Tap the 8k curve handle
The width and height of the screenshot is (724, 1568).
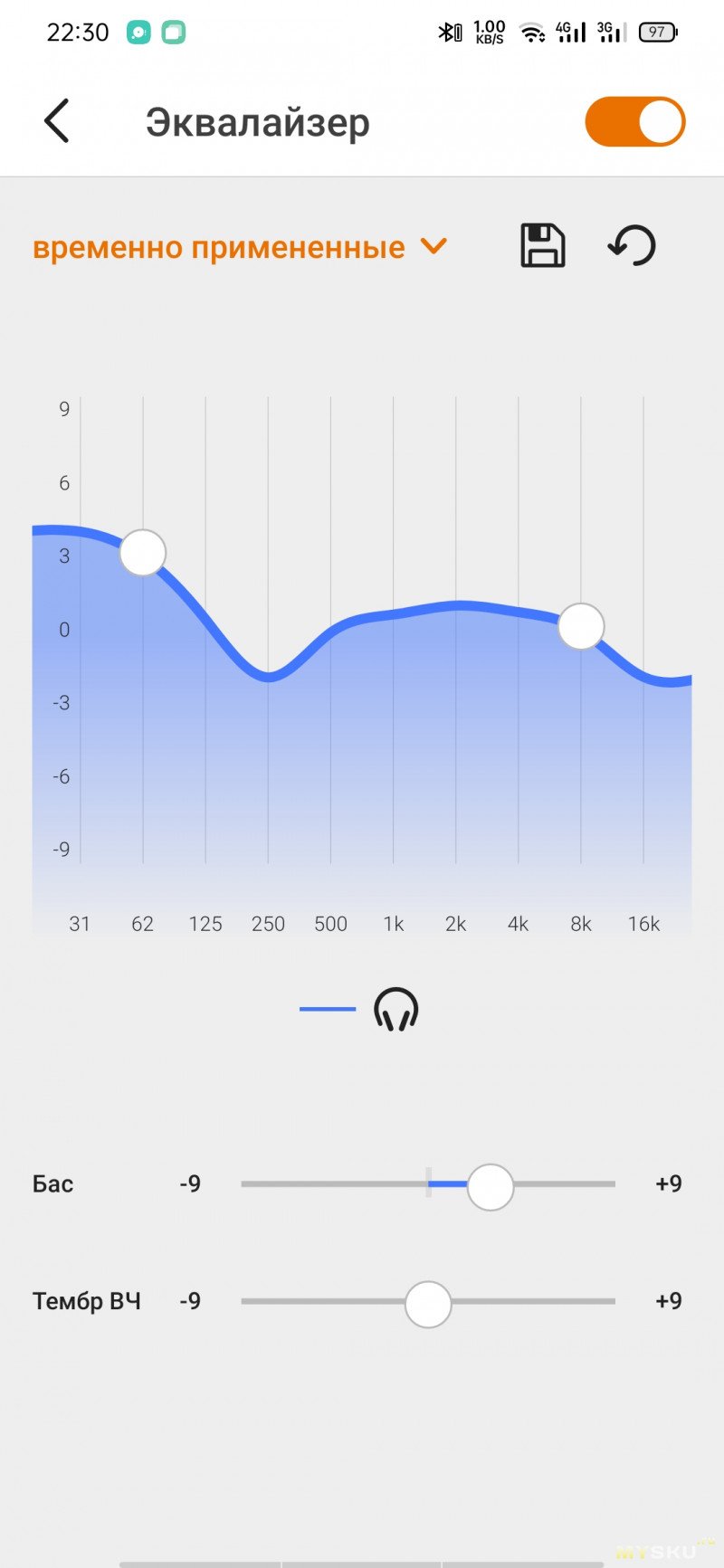coord(580,626)
